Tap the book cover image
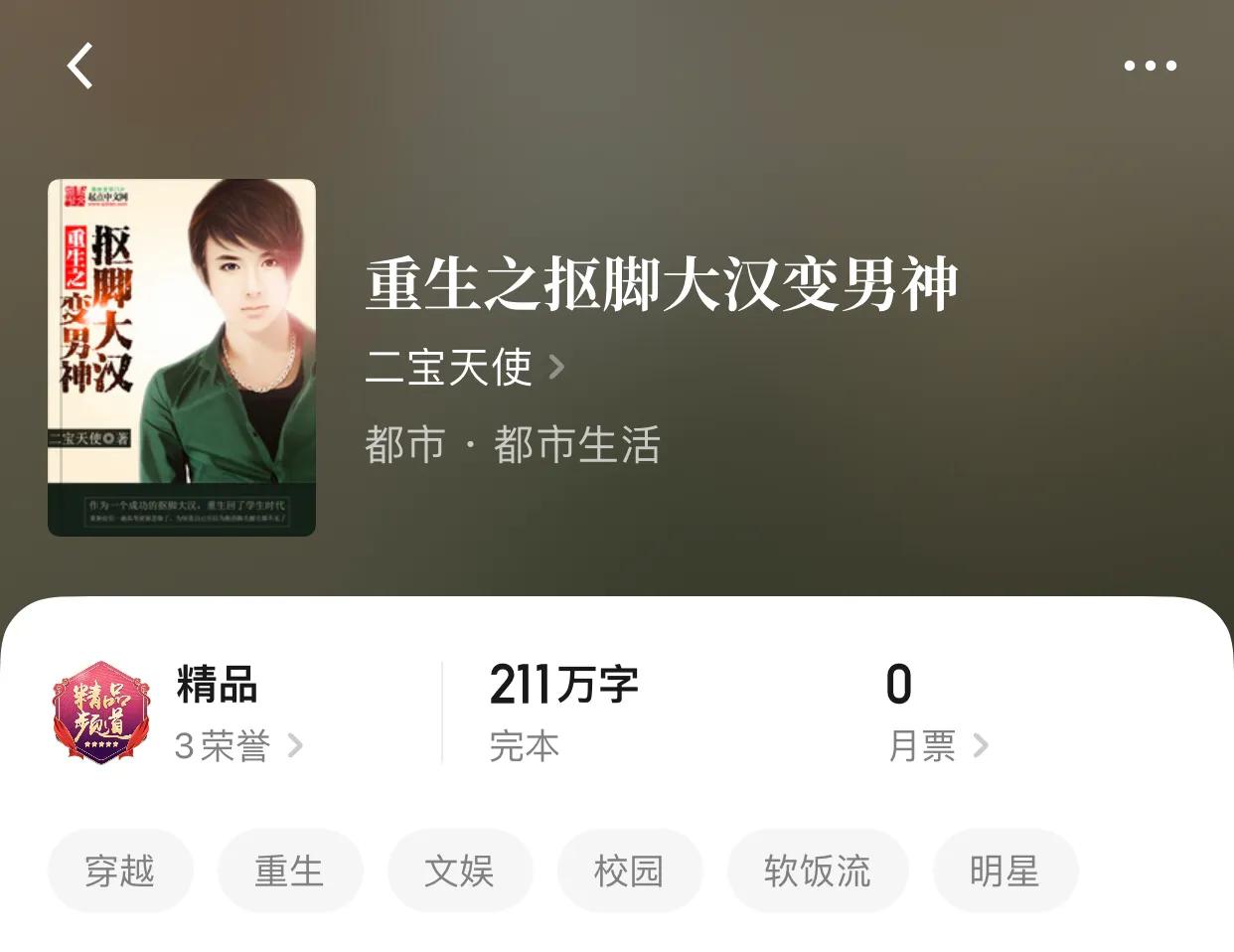The width and height of the screenshot is (1234, 952). click(x=182, y=358)
